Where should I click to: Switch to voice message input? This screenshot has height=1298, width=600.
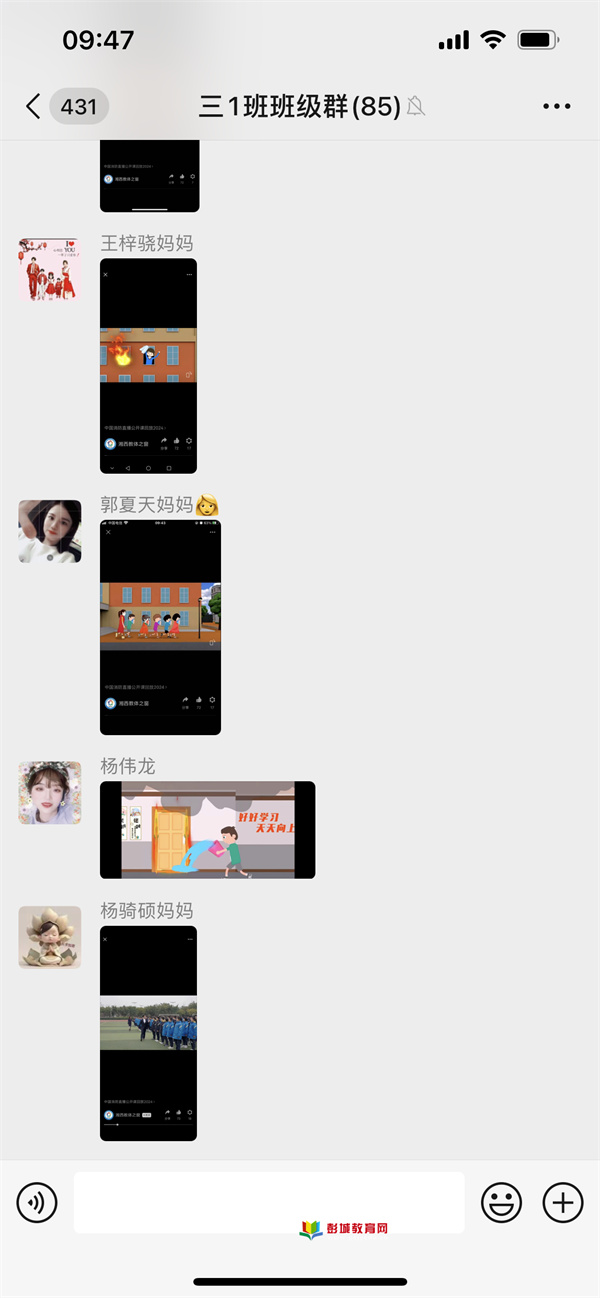tap(37, 1201)
